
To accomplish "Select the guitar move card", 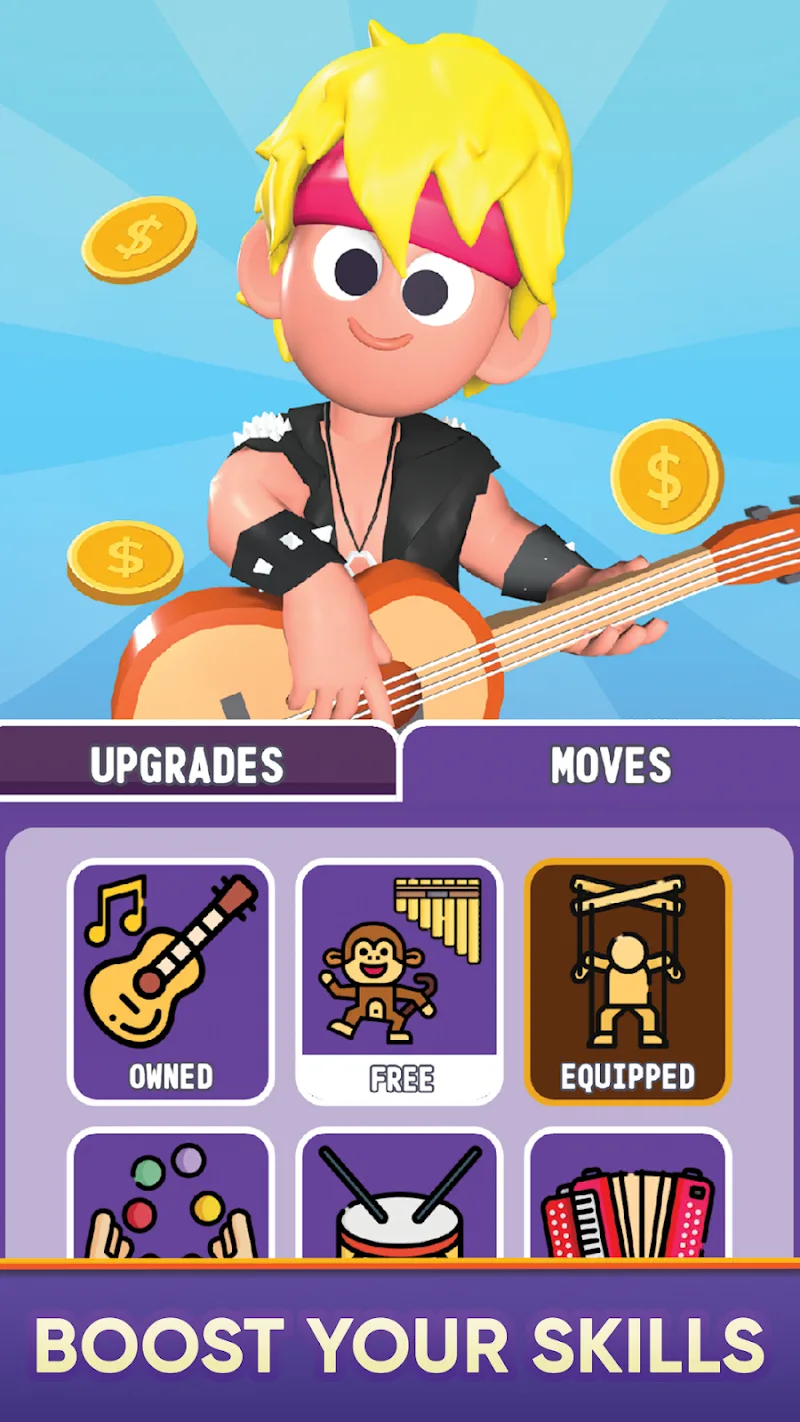I will pos(171,975).
